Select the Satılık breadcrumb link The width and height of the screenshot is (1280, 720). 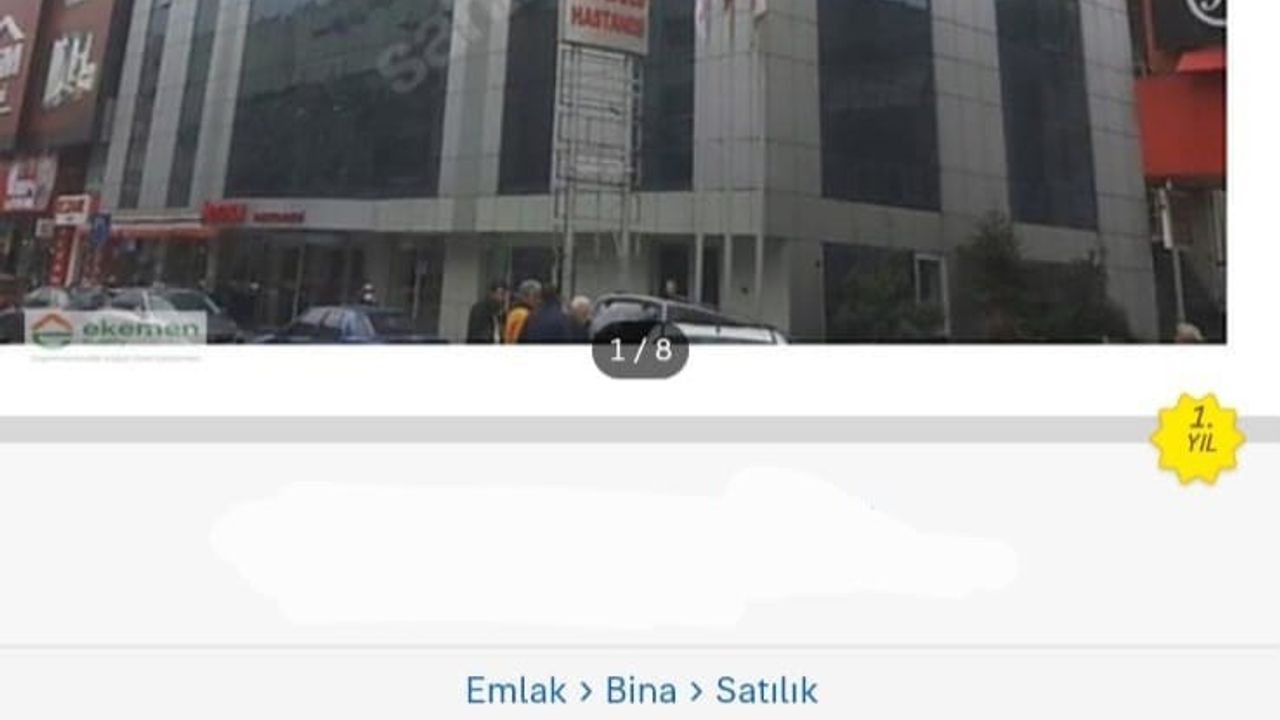tap(766, 690)
